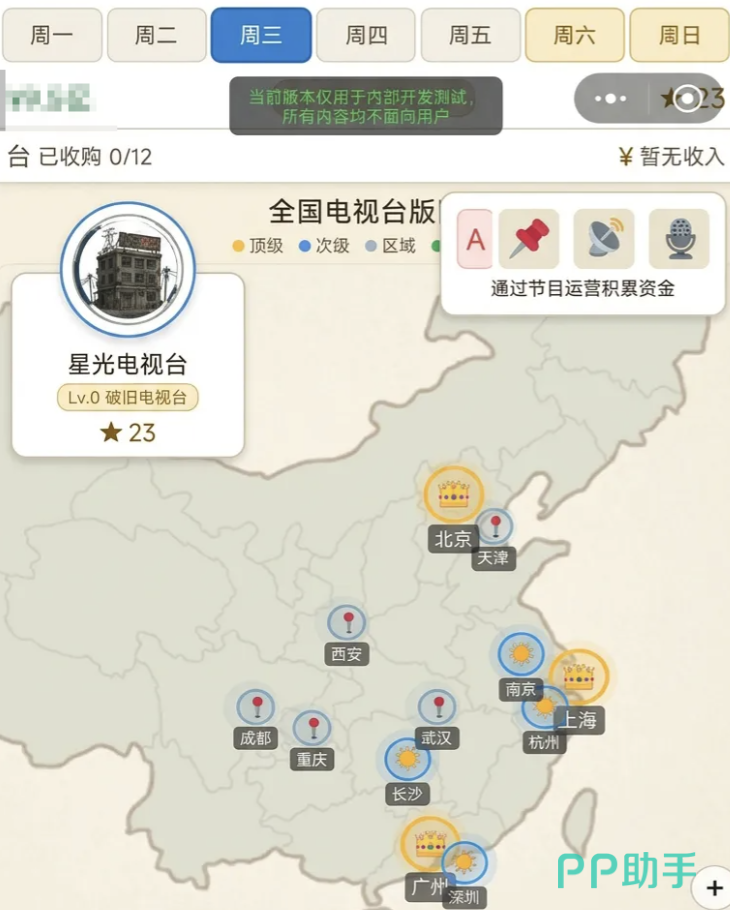
Task: Open the satellite dish tool
Action: tap(604, 239)
